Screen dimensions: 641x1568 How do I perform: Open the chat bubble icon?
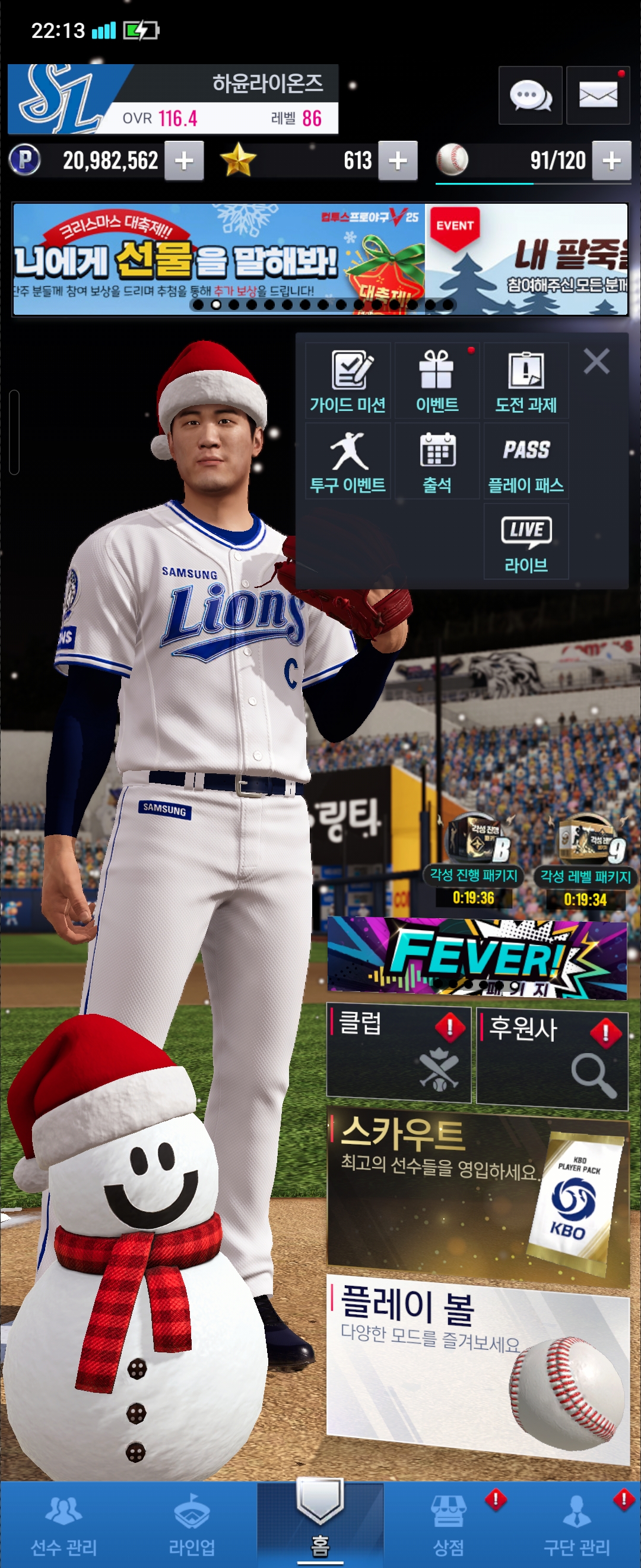click(x=529, y=96)
